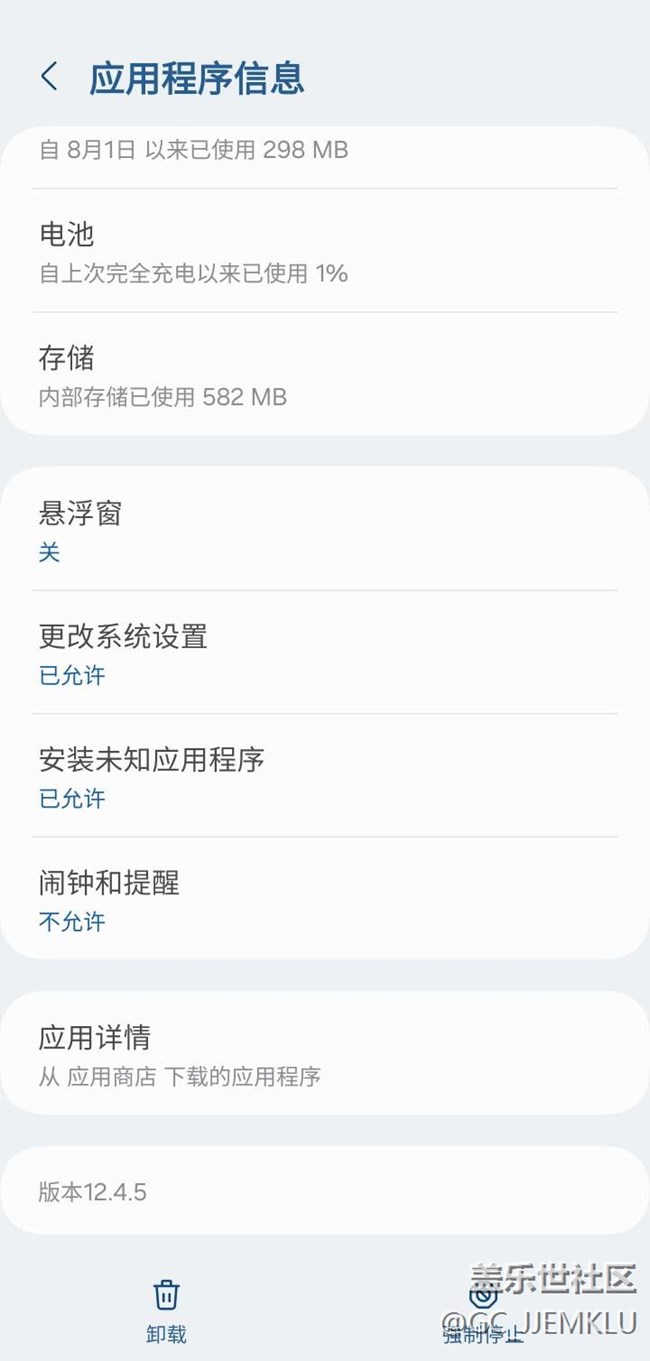The width and height of the screenshot is (650, 1361).
Task: Open 更改系统设置 permission
Action: tap(324, 653)
